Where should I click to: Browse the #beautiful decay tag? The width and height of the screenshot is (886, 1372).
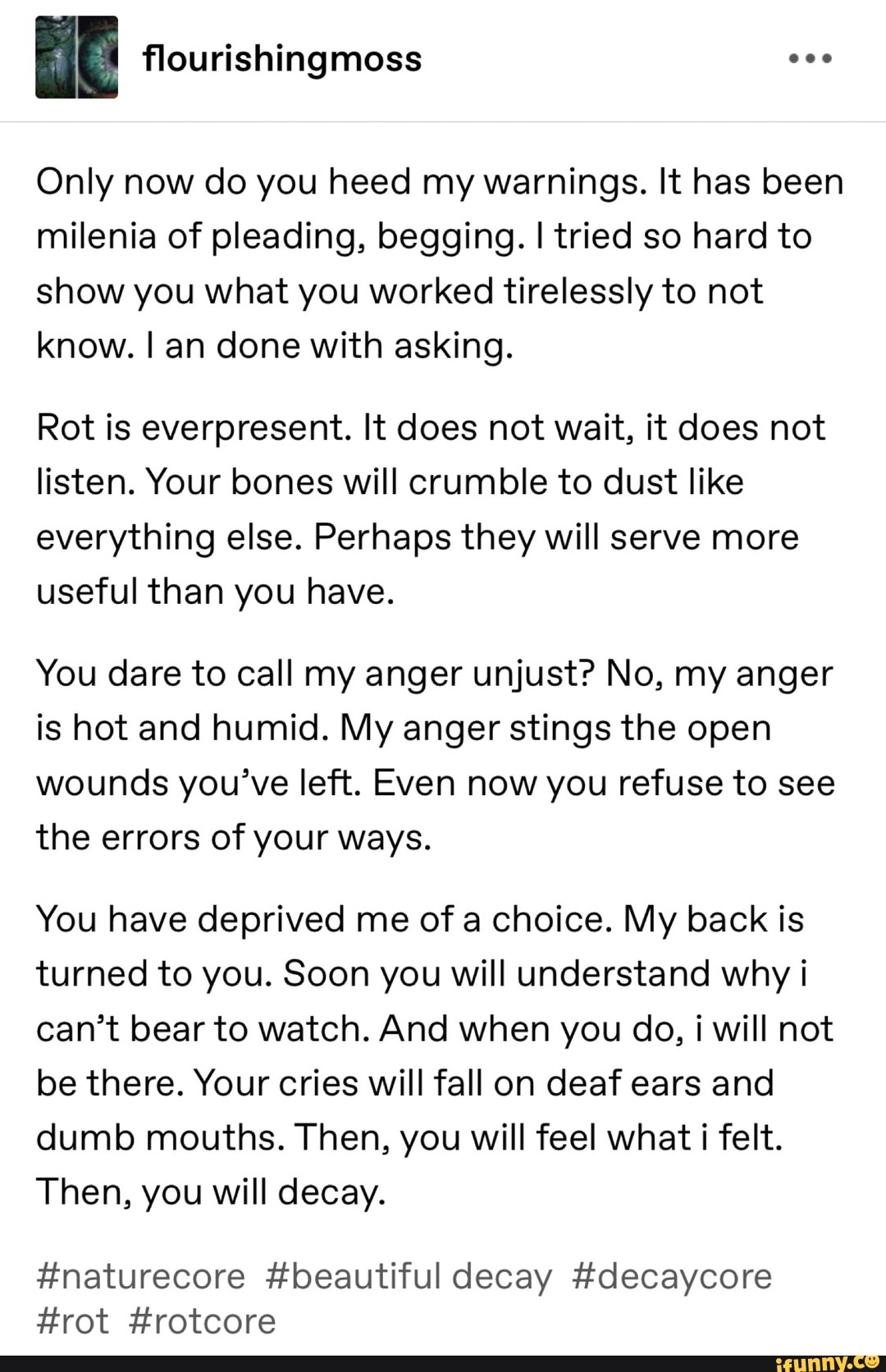(x=409, y=1276)
